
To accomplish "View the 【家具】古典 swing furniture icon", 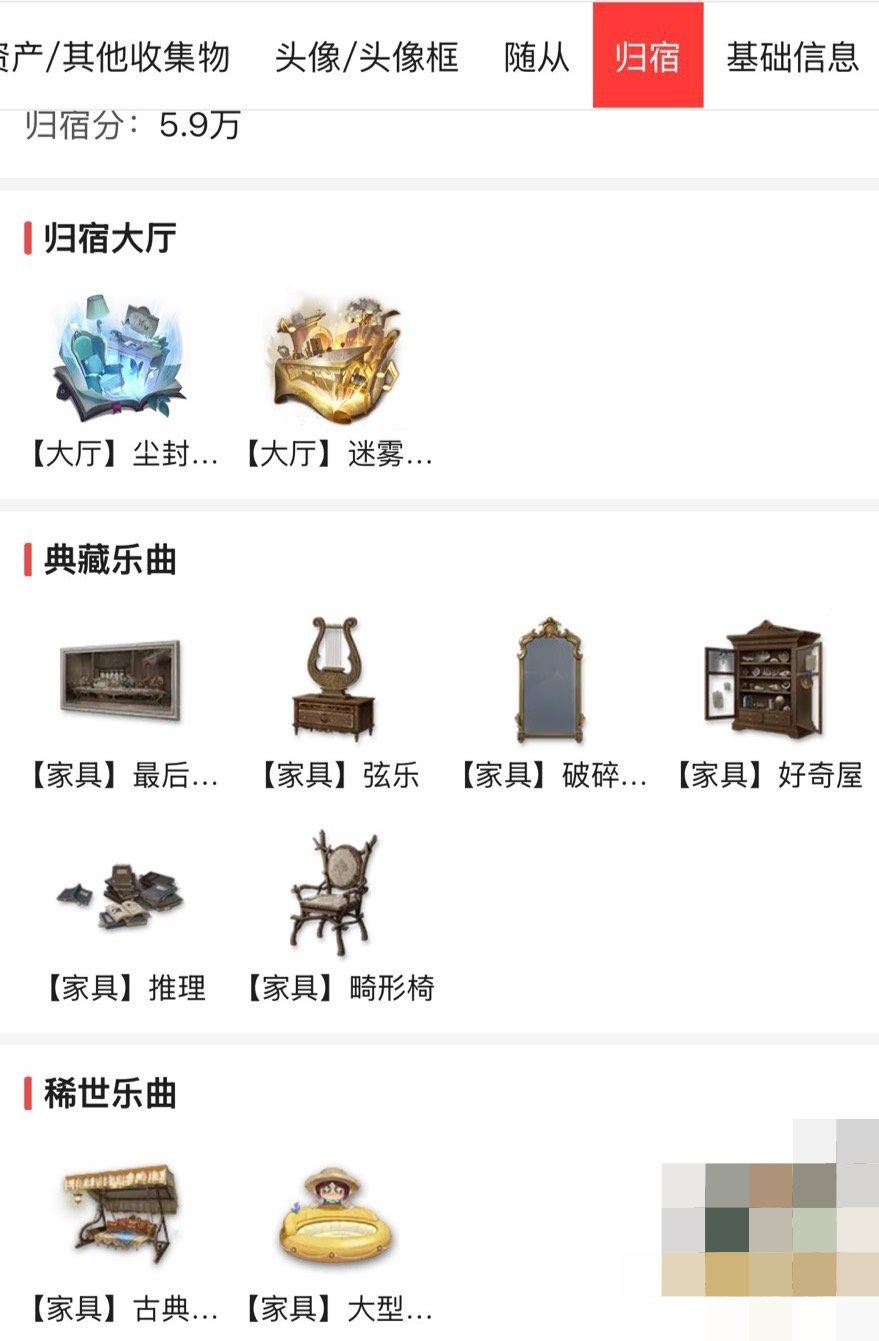I will [x=120, y=1210].
